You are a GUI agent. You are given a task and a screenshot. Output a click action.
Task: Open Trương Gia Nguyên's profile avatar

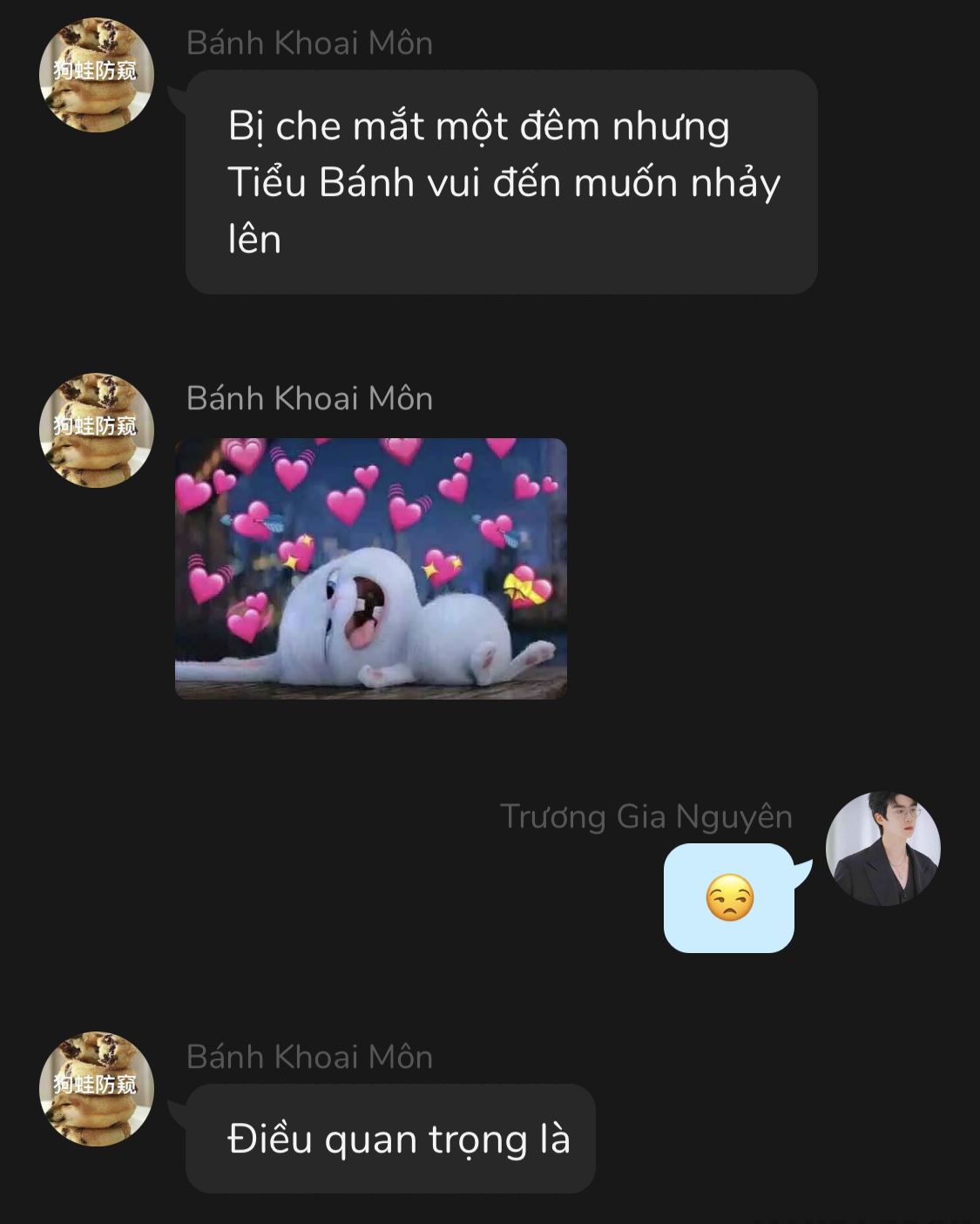[882, 849]
